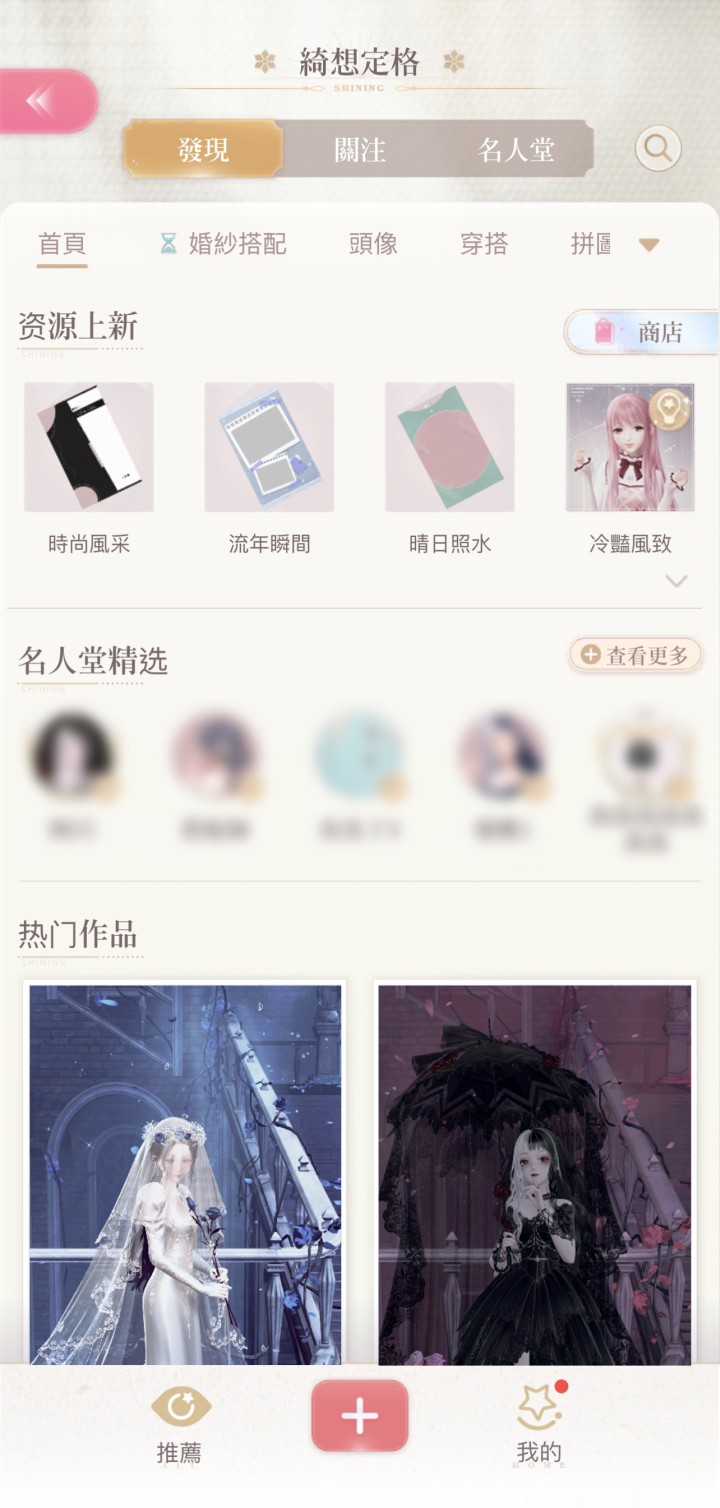Switch to the 名人堂 tab
Viewport: 720px width, 1508px height.
(x=516, y=150)
